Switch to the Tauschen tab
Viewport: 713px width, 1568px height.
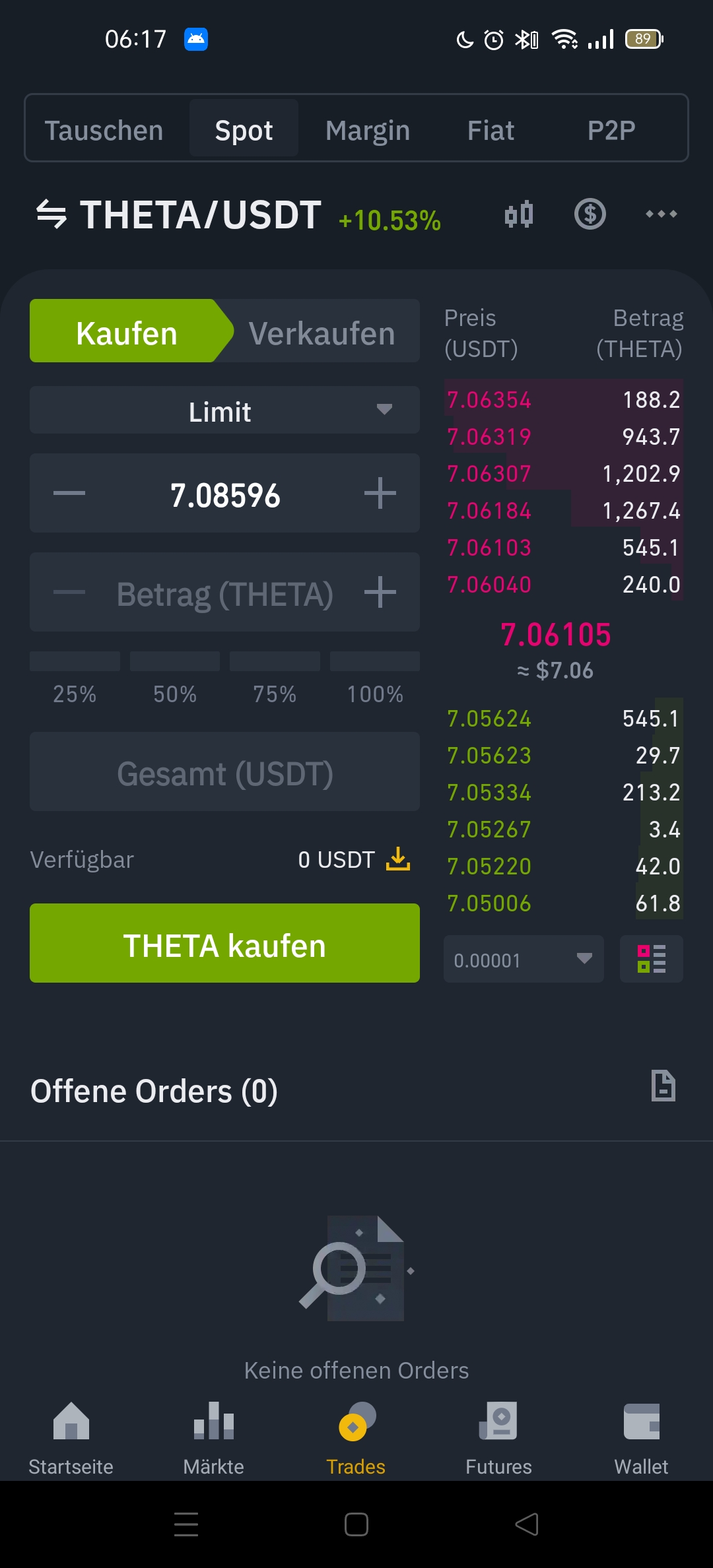coord(104,130)
